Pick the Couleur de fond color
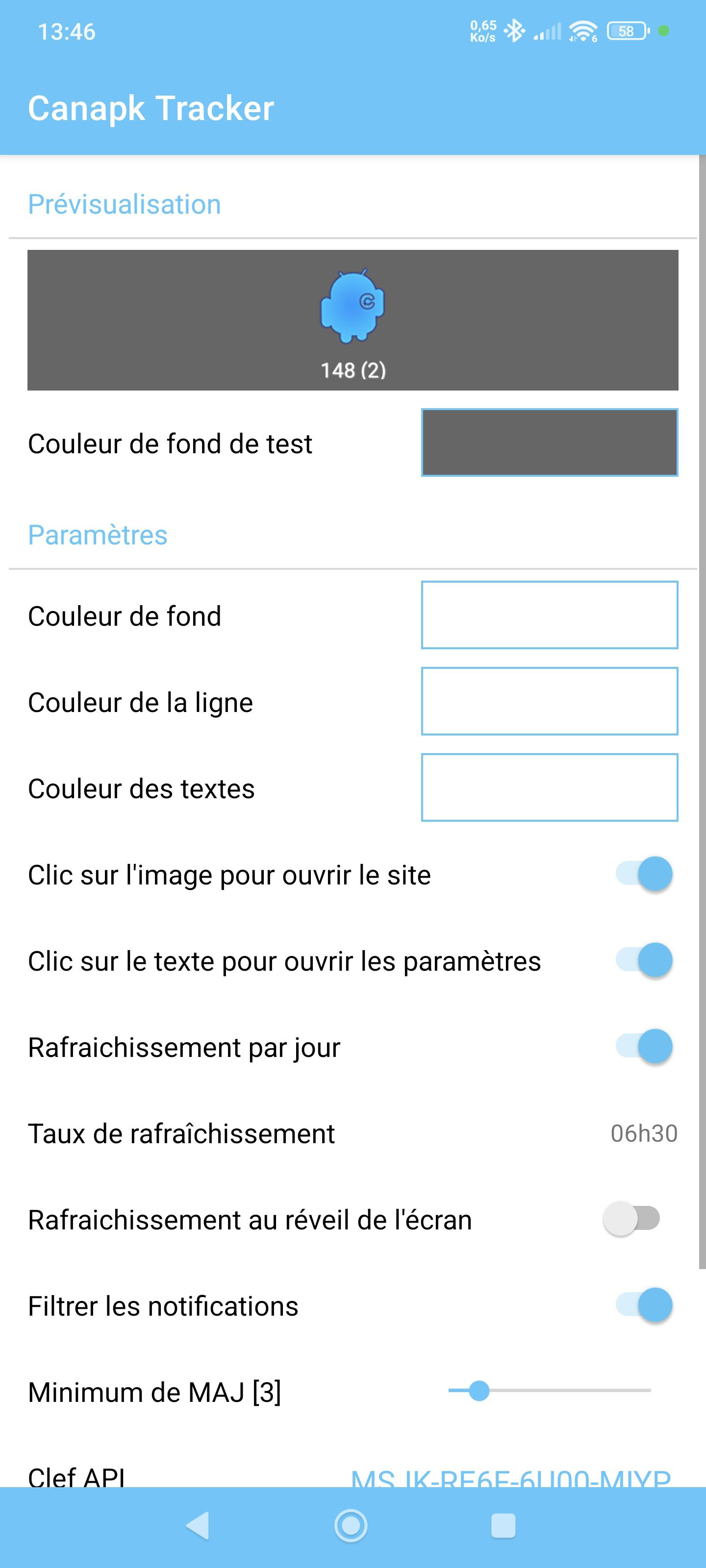Viewport: 706px width, 1568px height. click(549, 615)
